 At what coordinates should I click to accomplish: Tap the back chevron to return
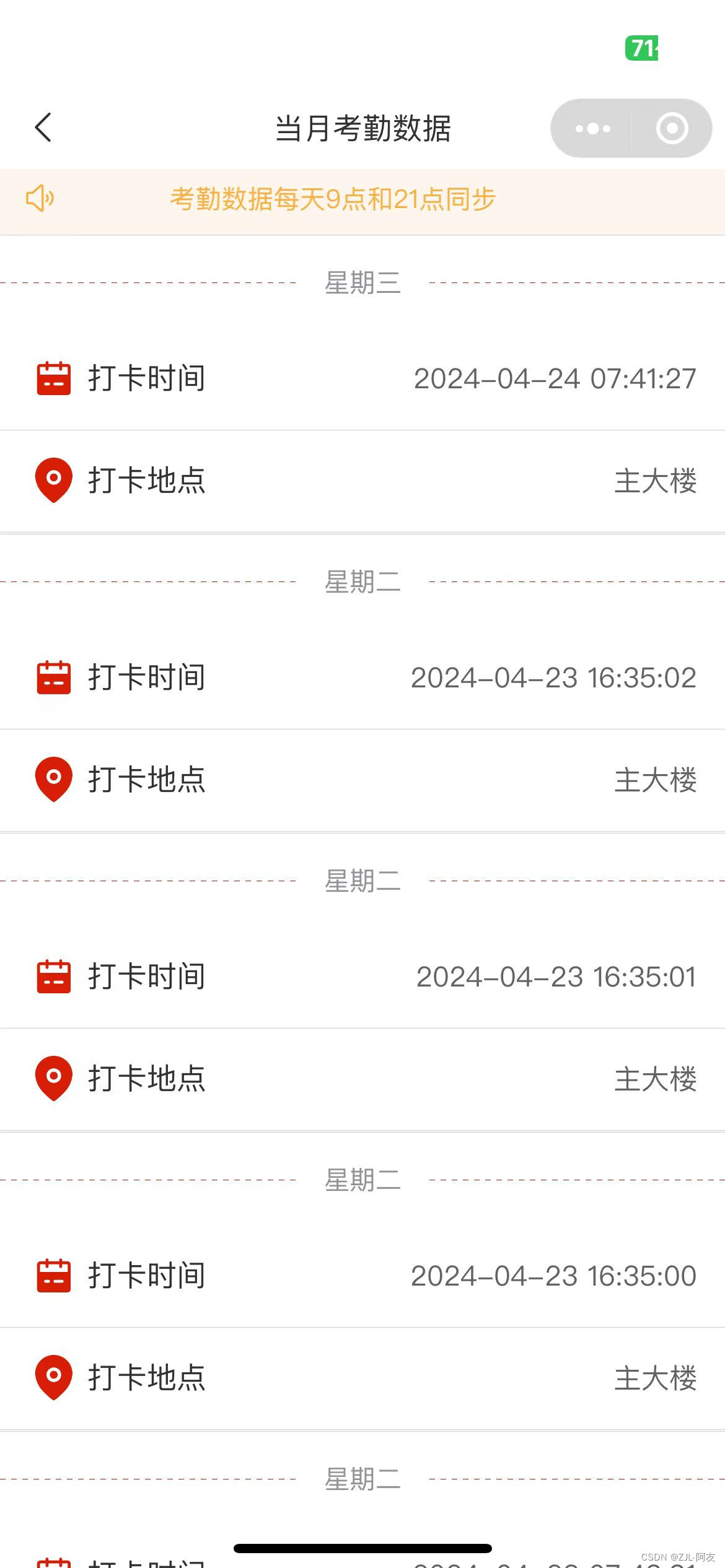click(x=43, y=128)
